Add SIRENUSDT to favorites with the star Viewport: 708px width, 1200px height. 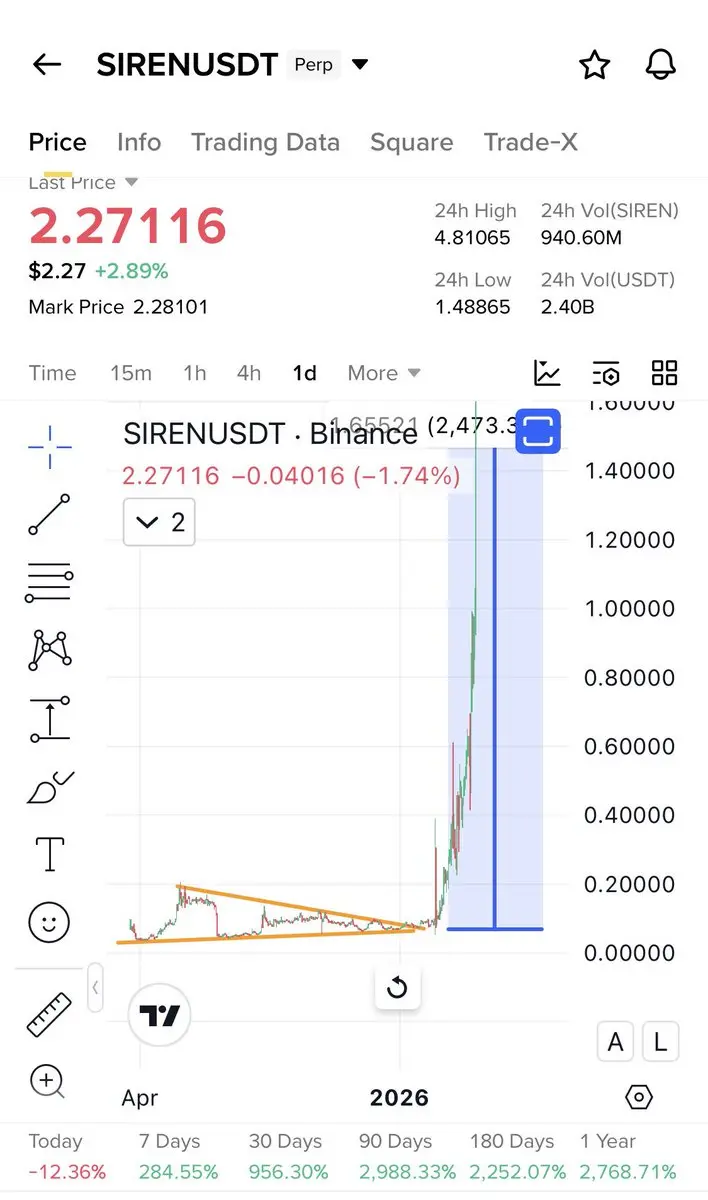point(595,65)
